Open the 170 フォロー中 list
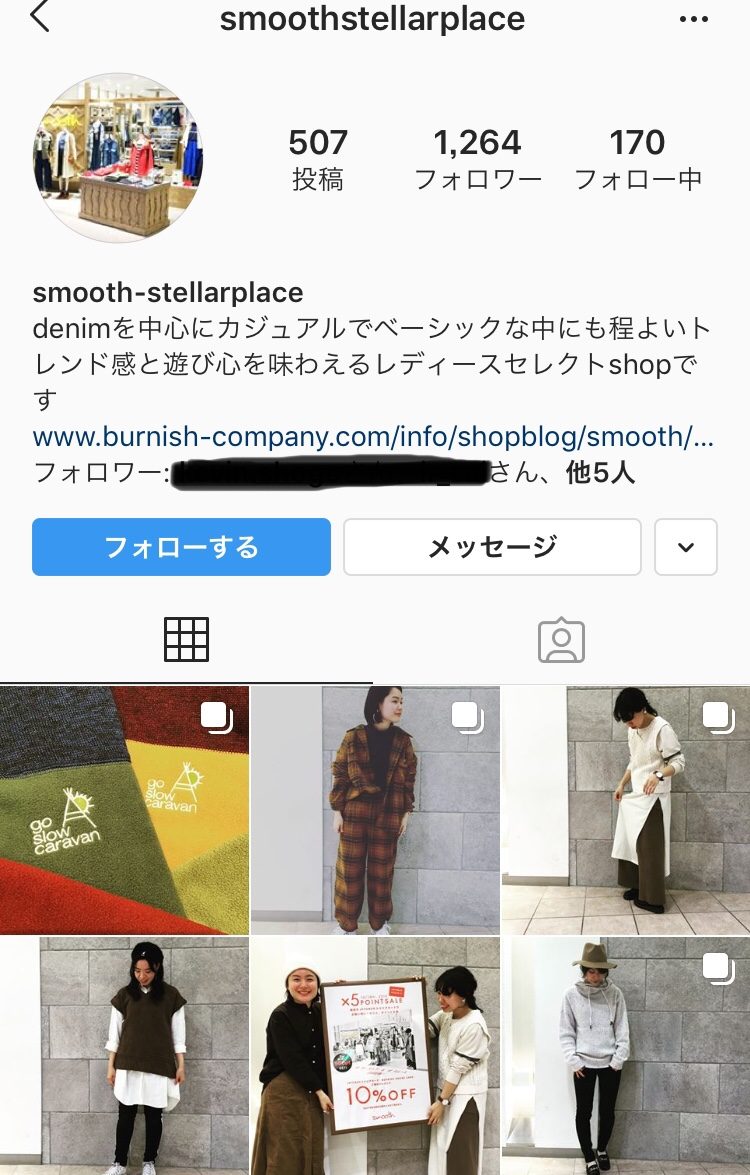750x1175 pixels. click(637, 159)
